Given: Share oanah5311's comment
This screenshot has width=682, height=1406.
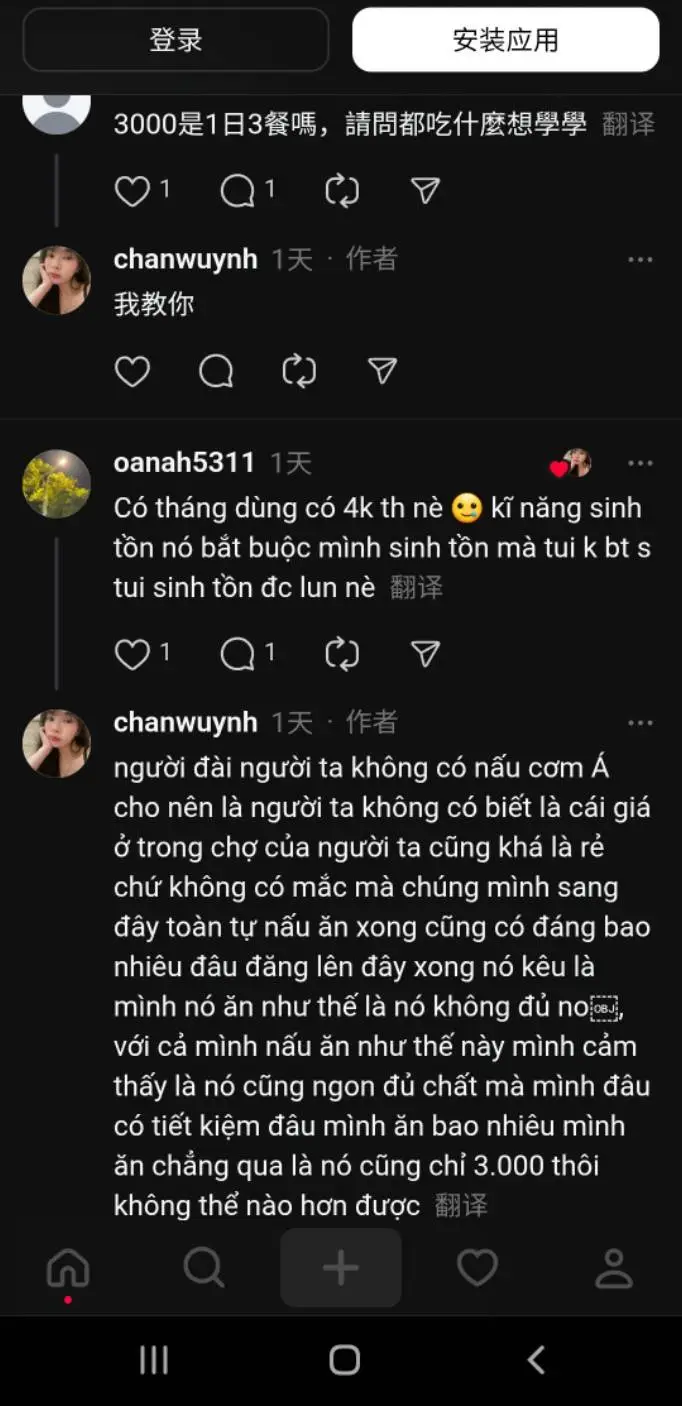Looking at the screenshot, I should click(x=425, y=654).
